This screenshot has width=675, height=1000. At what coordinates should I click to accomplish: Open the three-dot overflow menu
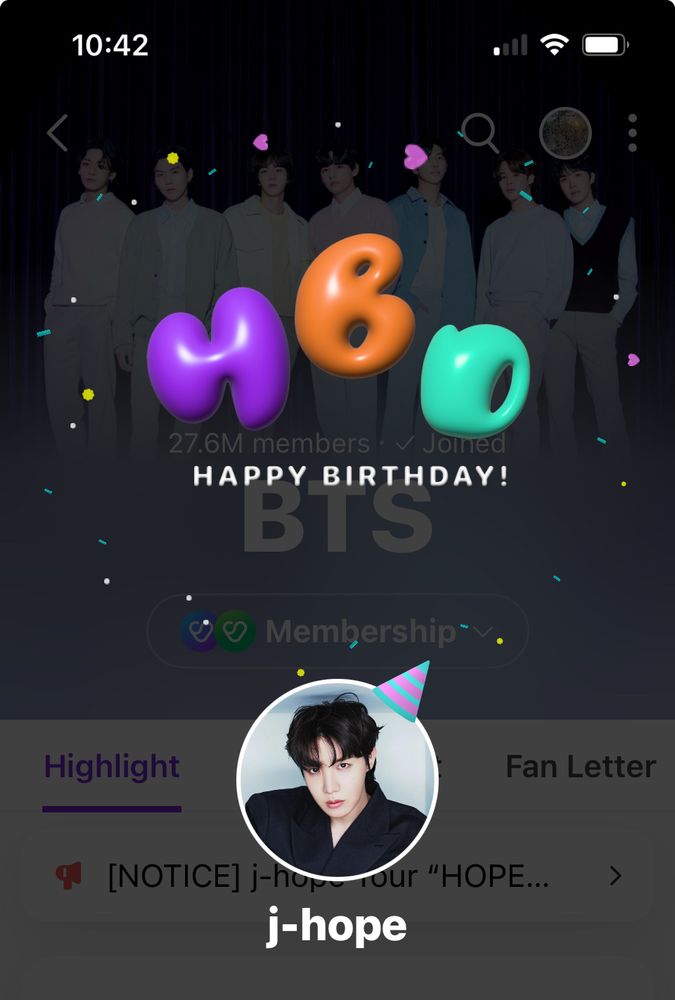tap(632, 133)
